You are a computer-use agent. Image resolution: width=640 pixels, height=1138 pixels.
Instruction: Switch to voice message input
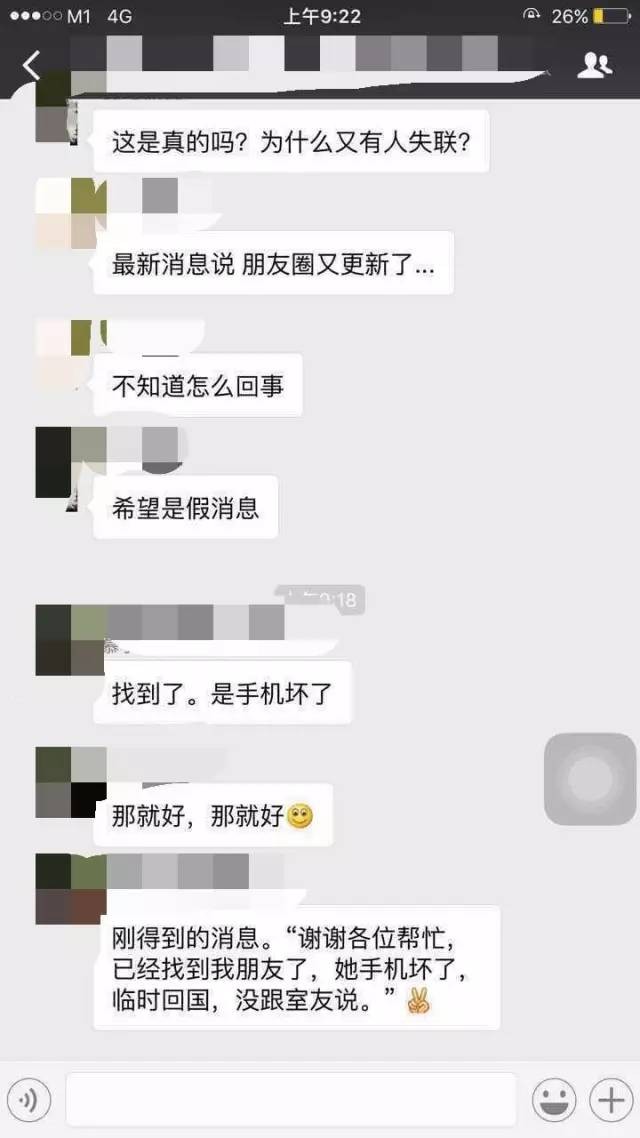click(x=29, y=1101)
